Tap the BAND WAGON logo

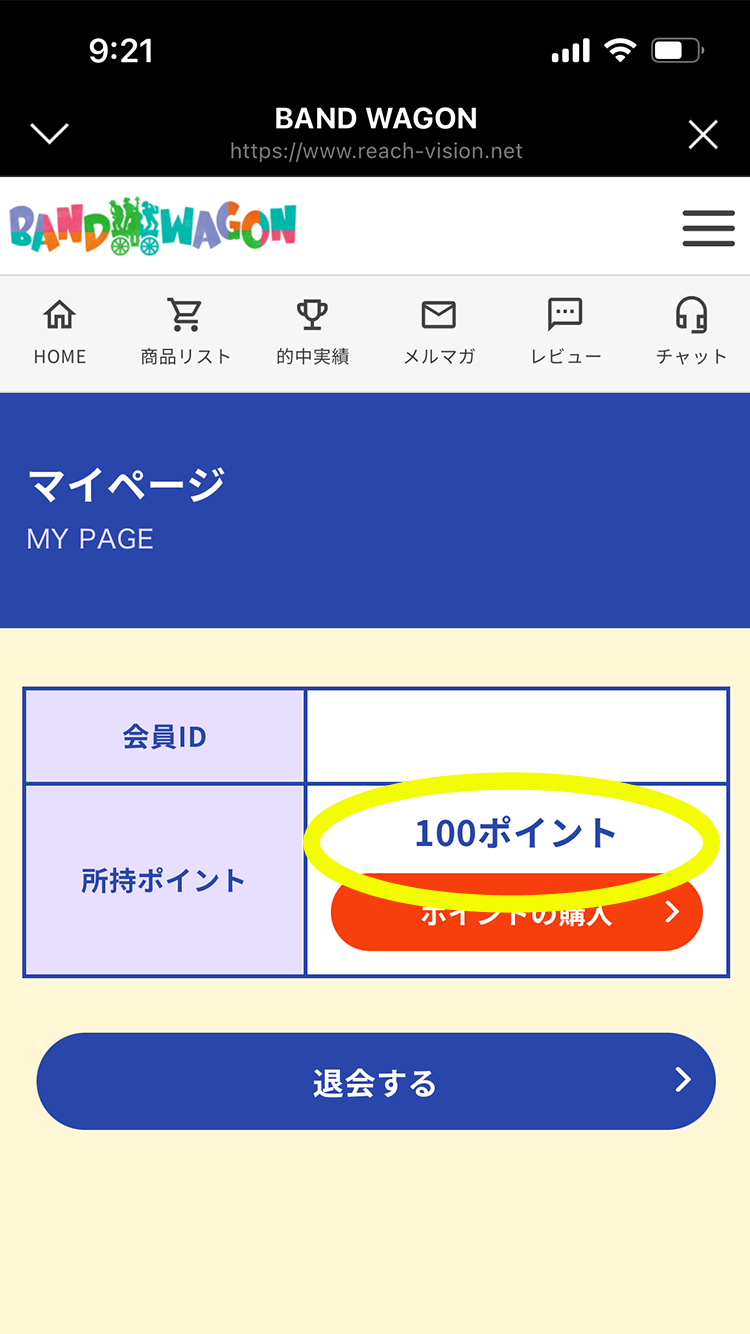click(153, 228)
